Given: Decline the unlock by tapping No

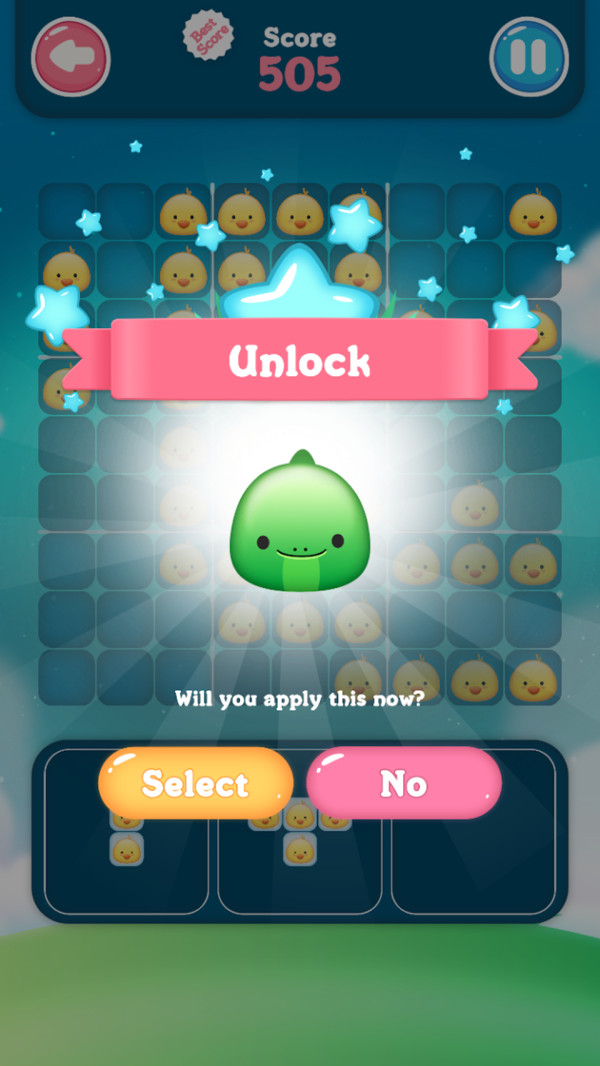Looking at the screenshot, I should [x=404, y=783].
